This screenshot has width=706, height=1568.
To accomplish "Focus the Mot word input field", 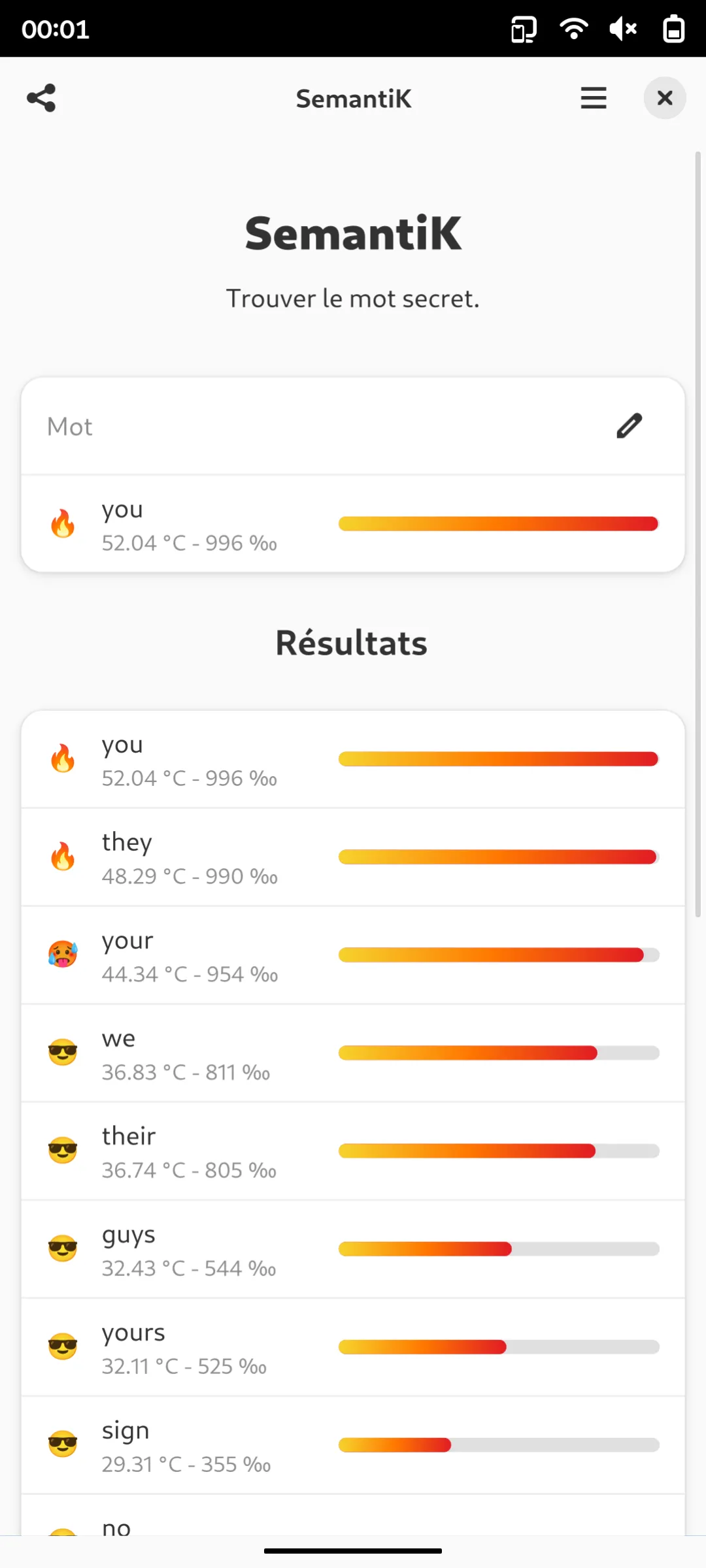I will (314, 427).
